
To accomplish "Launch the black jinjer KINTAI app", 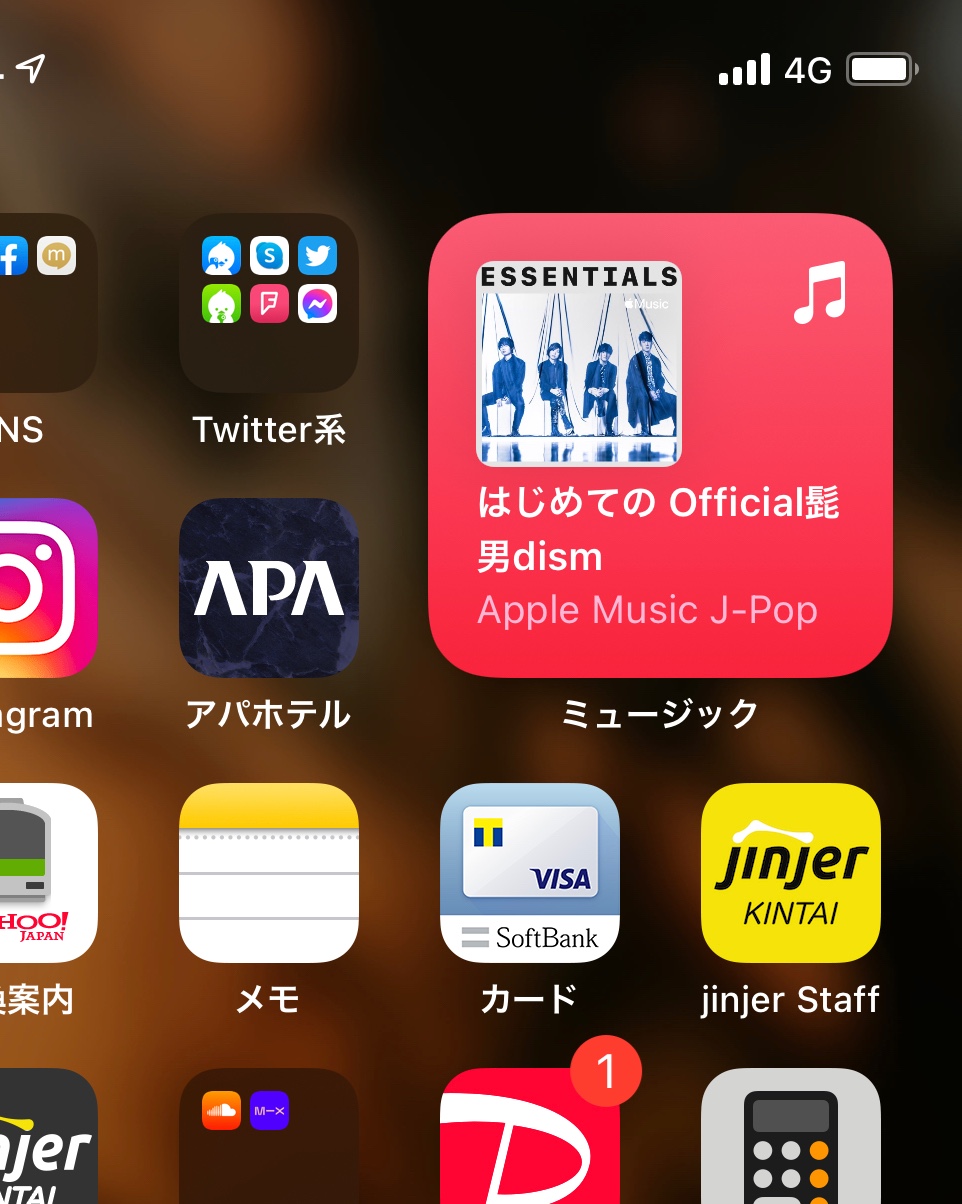I will pyautogui.click(x=45, y=1140).
